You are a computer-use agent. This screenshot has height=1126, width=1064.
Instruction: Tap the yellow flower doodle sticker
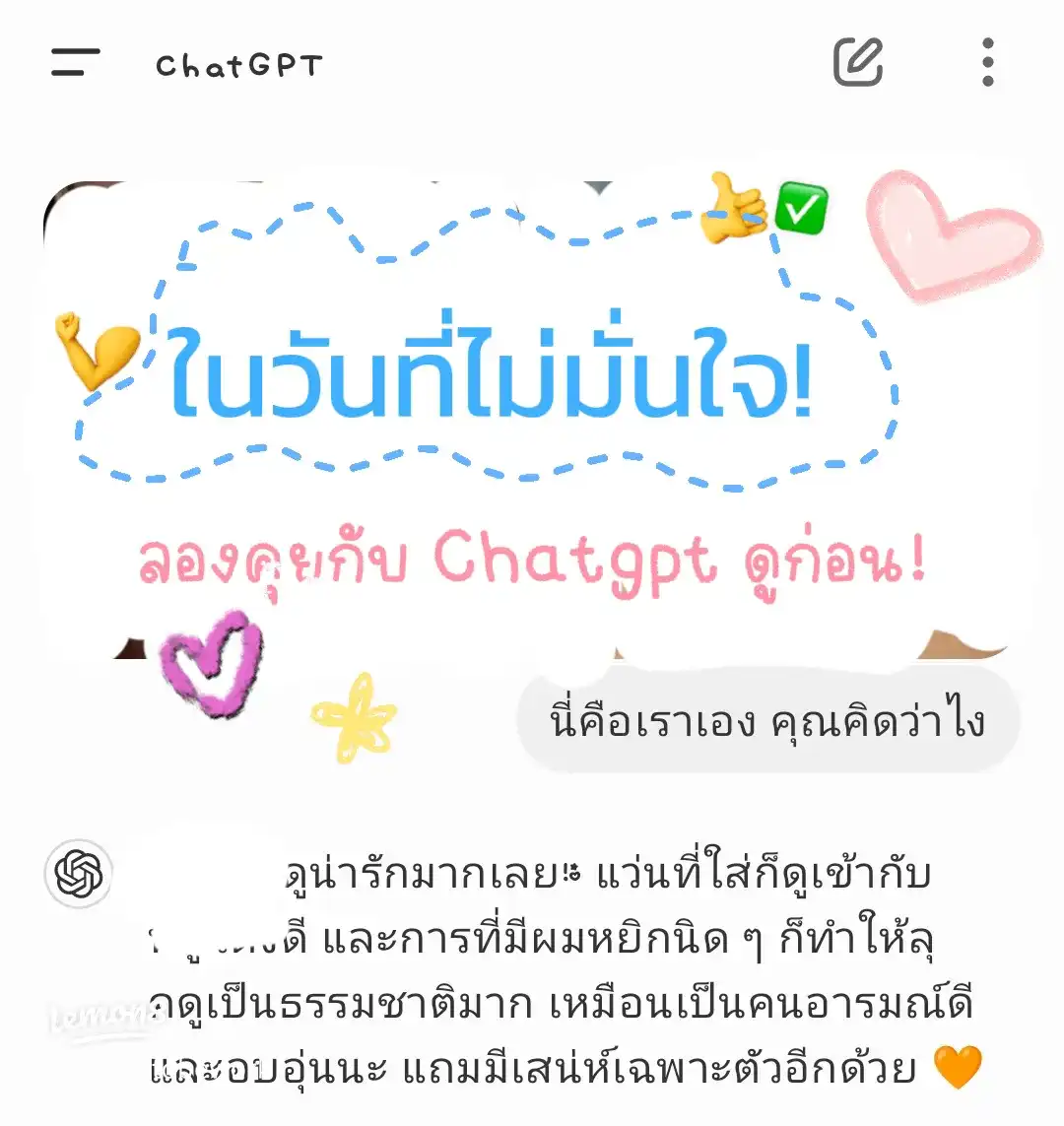(x=355, y=719)
